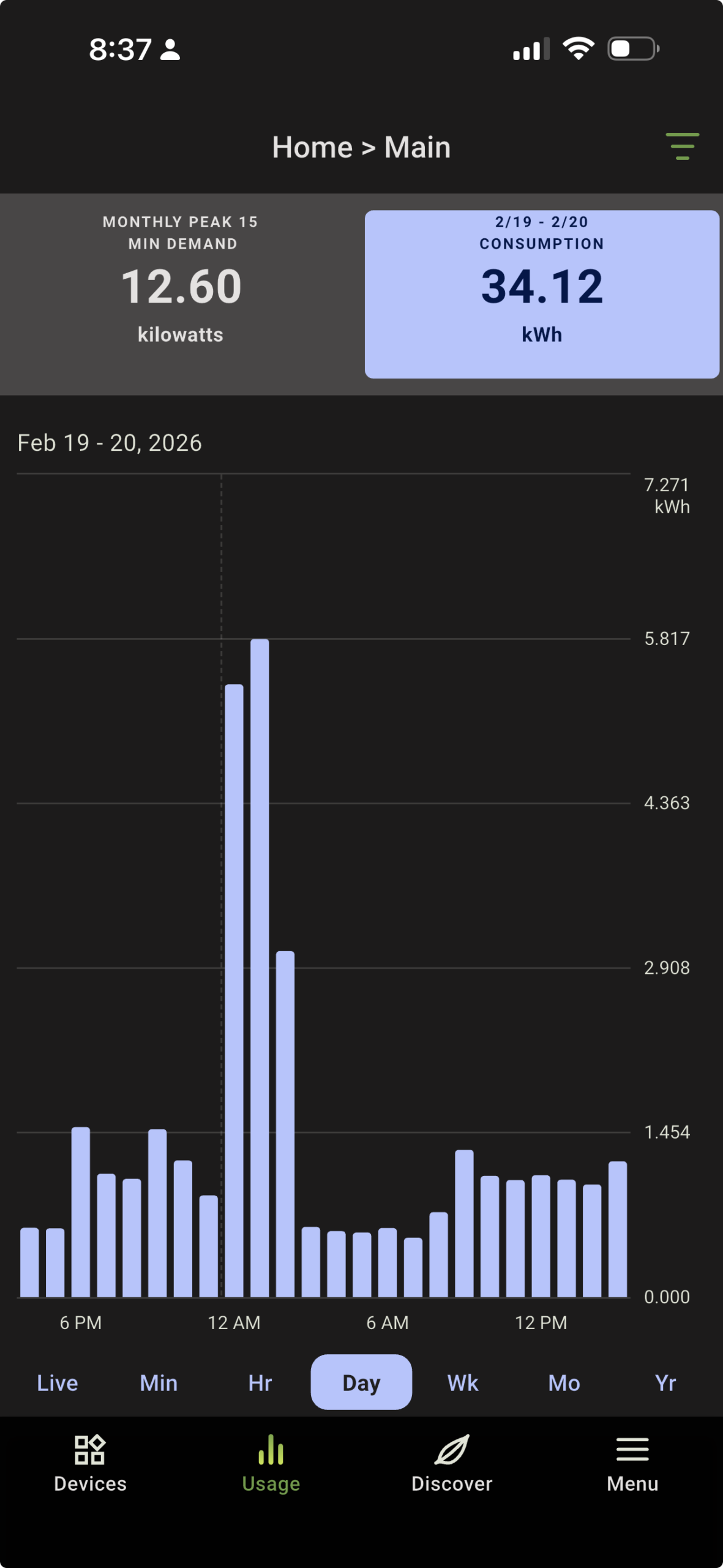723x1568 pixels.
Task: Select the Monthly Peak 15 Min Demand card
Action: tap(181, 294)
